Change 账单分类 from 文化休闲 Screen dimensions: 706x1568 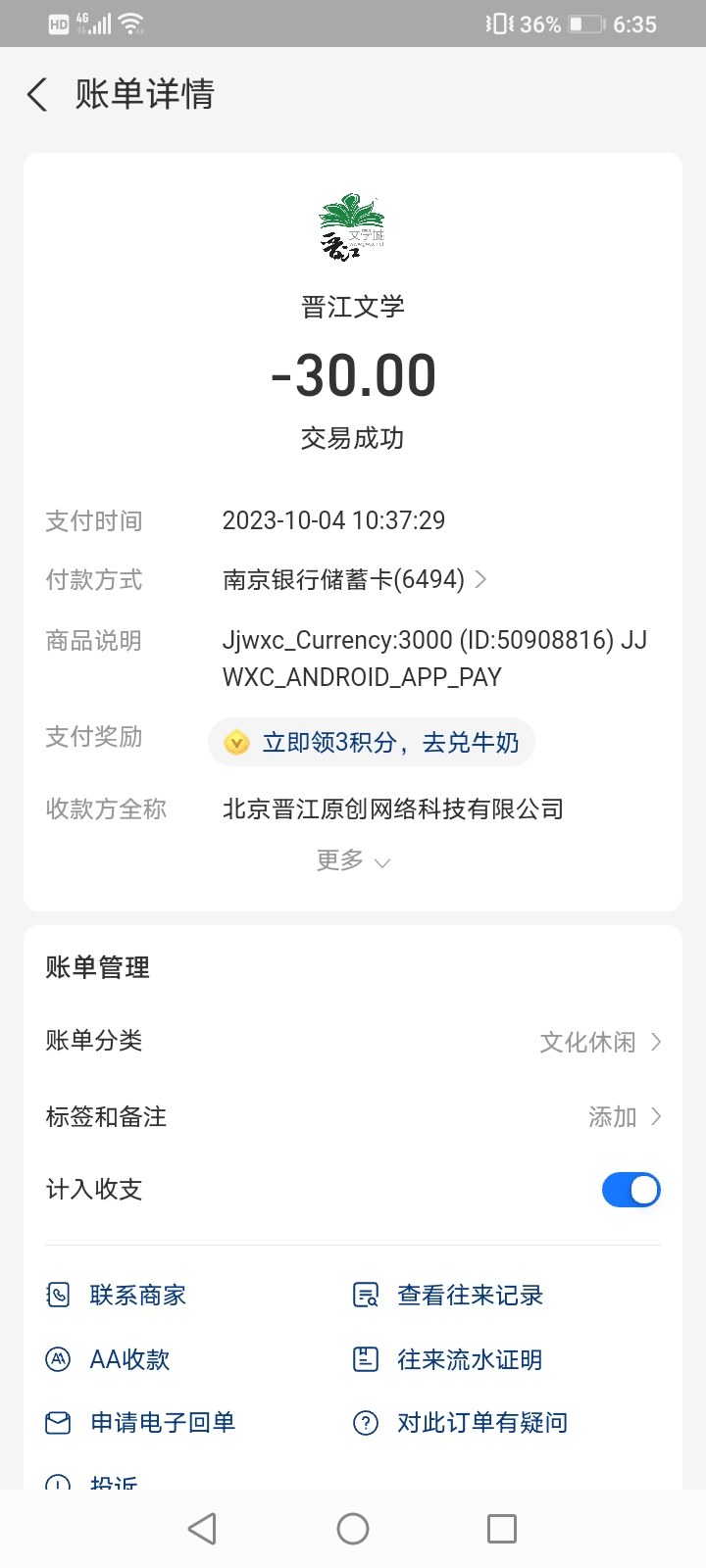(x=353, y=1041)
